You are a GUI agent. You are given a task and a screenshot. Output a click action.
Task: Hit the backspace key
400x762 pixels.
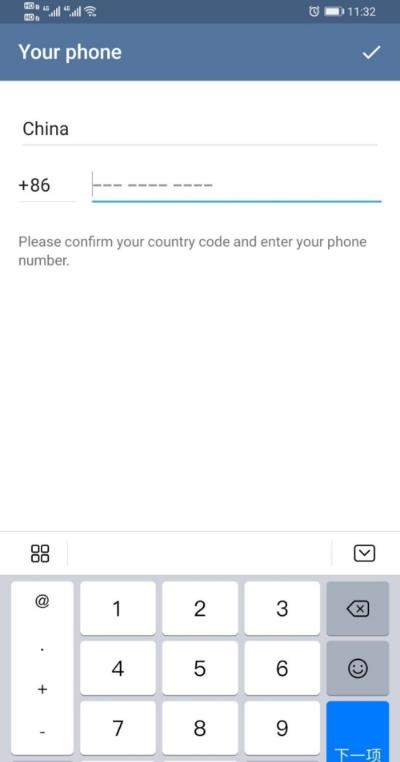click(358, 608)
